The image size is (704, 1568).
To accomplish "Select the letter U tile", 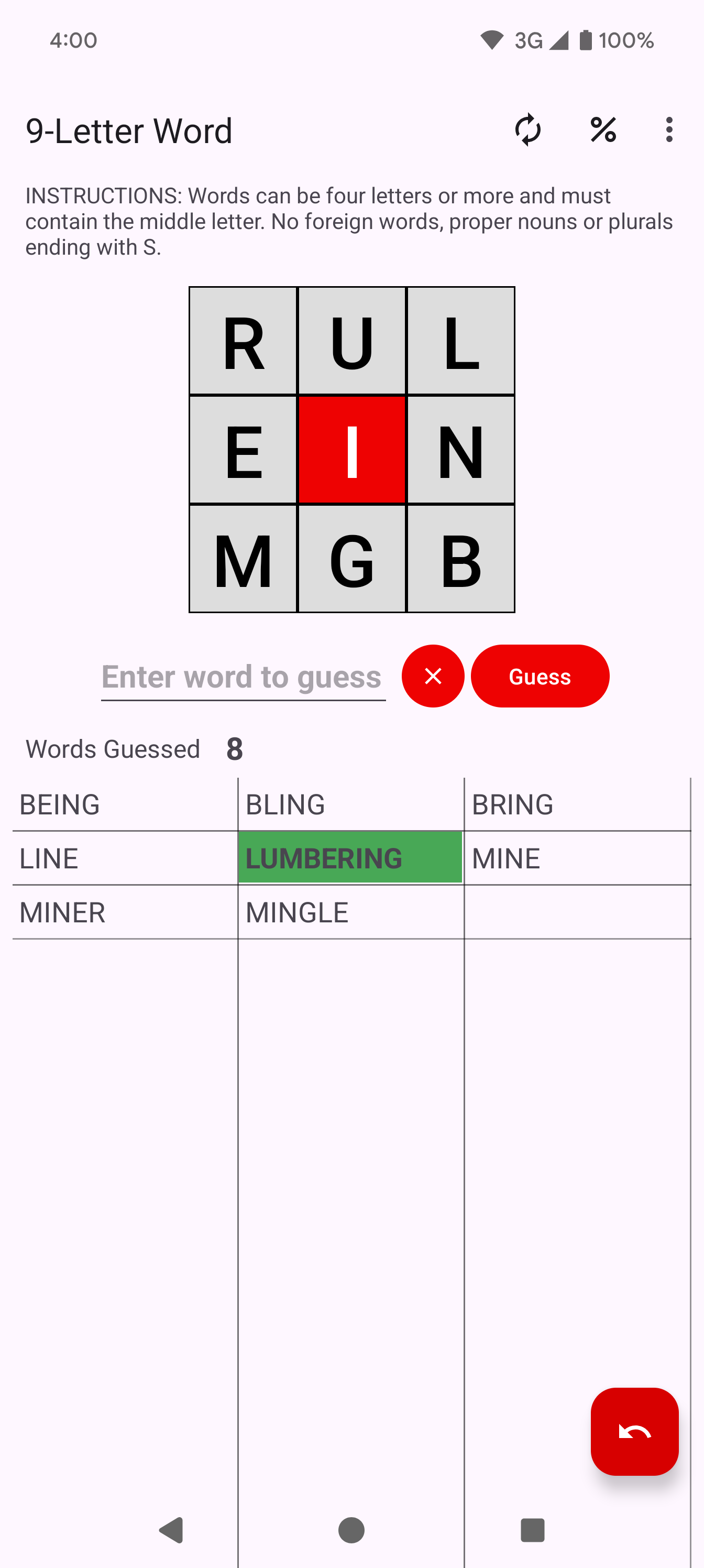I will (351, 342).
